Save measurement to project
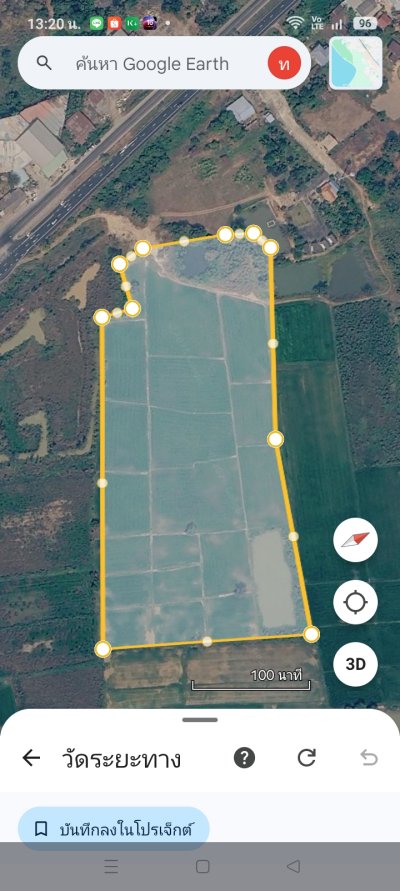The width and height of the screenshot is (400, 891). pyautogui.click(x=114, y=829)
